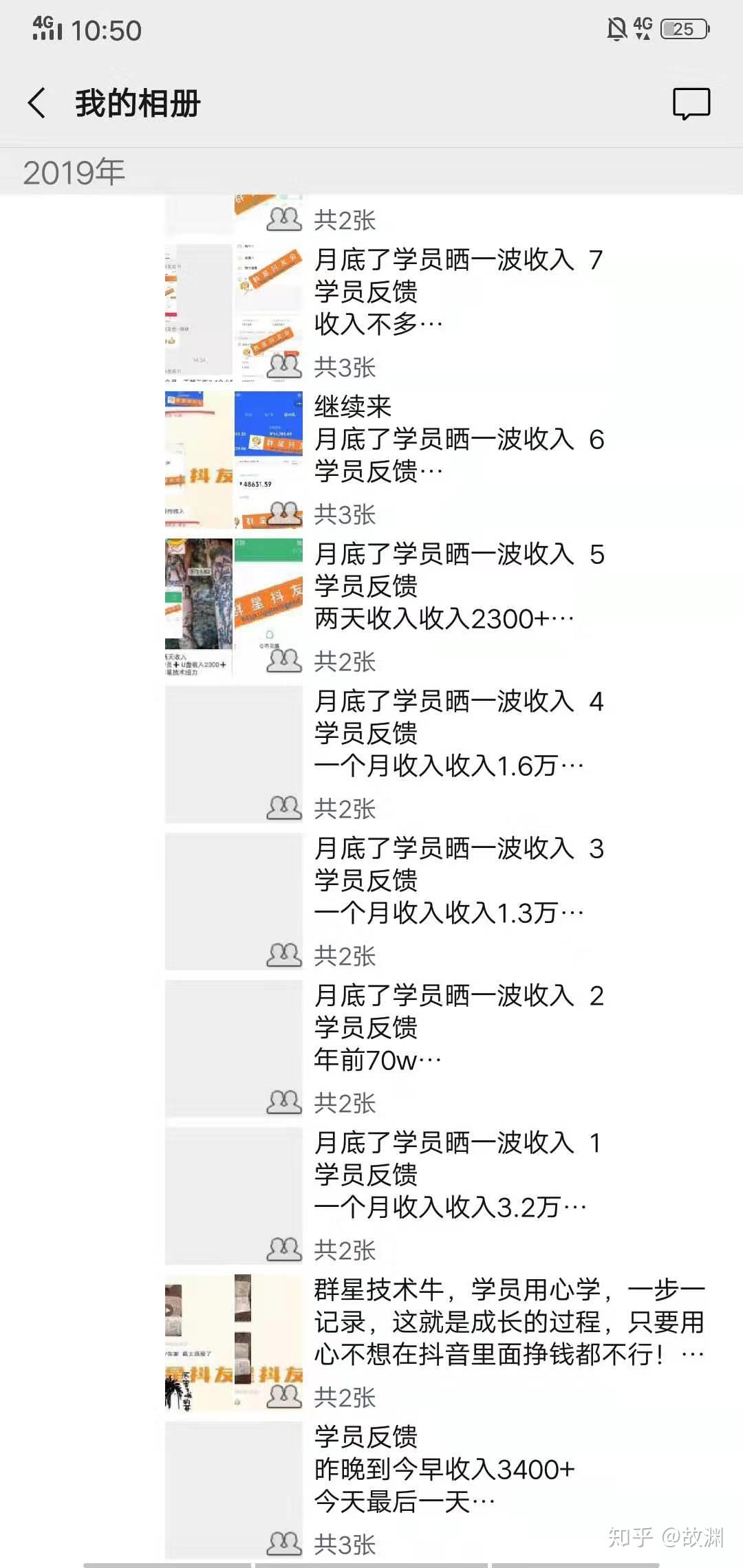Open post 继续来 月底了学员晒一波收入 6

(457, 439)
